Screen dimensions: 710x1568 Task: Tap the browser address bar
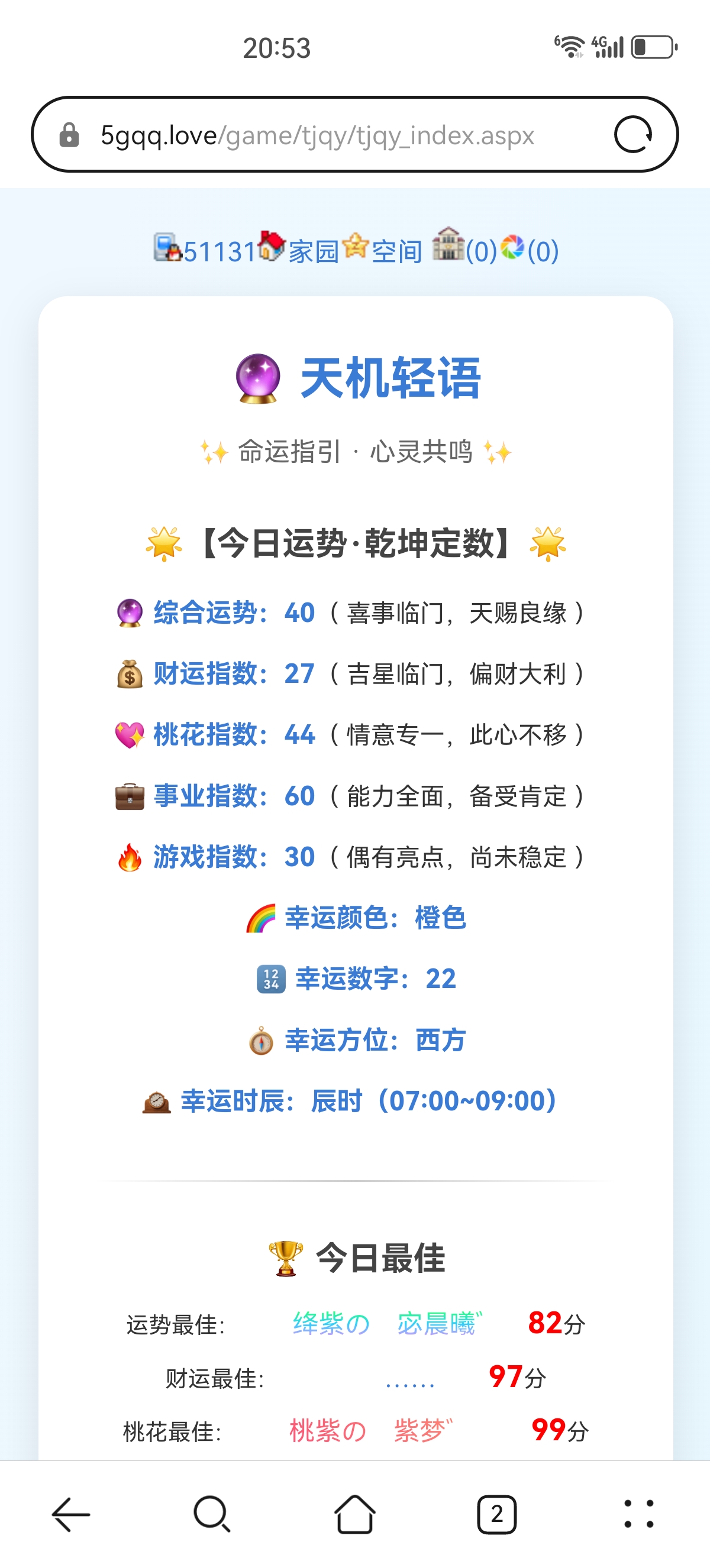point(317,135)
